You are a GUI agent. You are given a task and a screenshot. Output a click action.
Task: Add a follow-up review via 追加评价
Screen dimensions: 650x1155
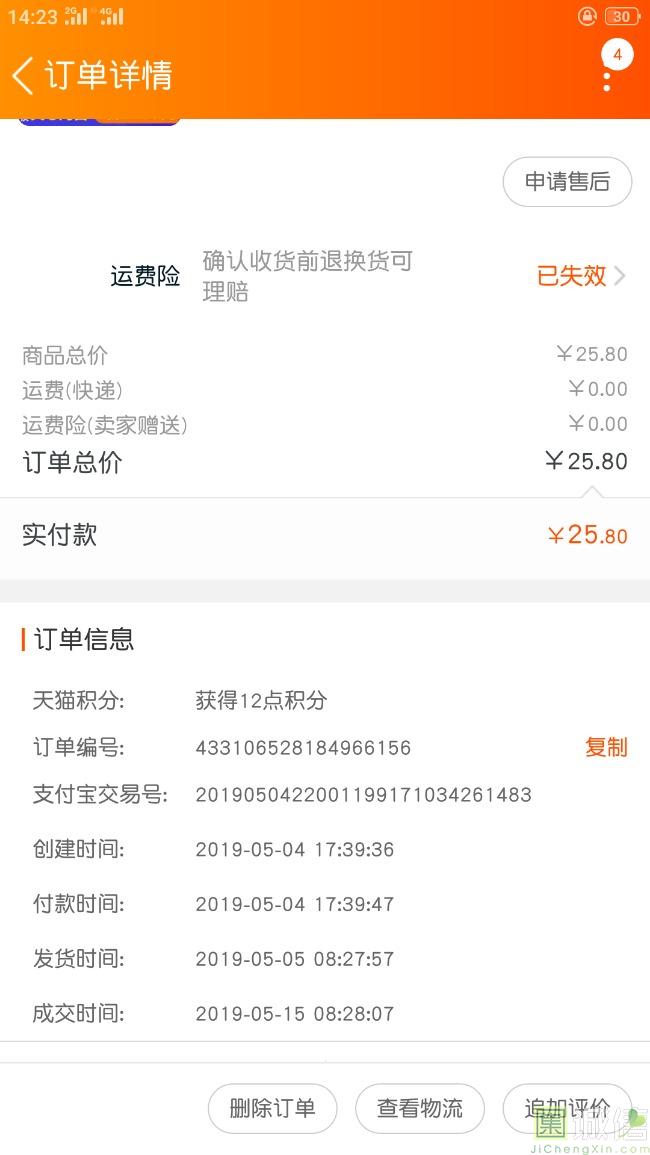click(567, 1108)
